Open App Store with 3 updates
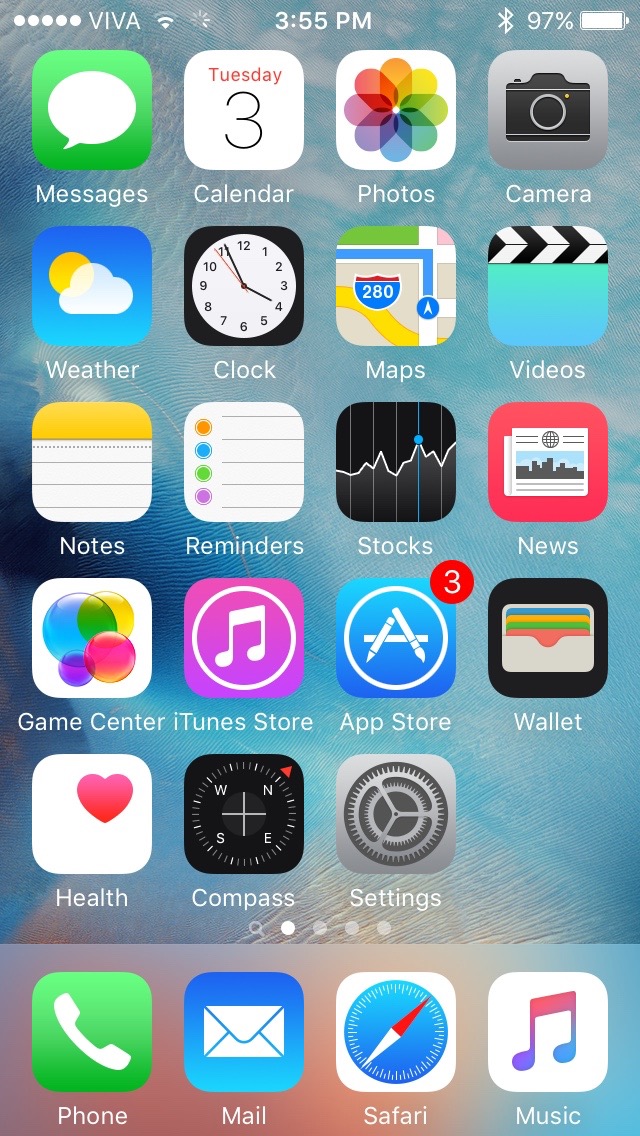 pos(396,638)
